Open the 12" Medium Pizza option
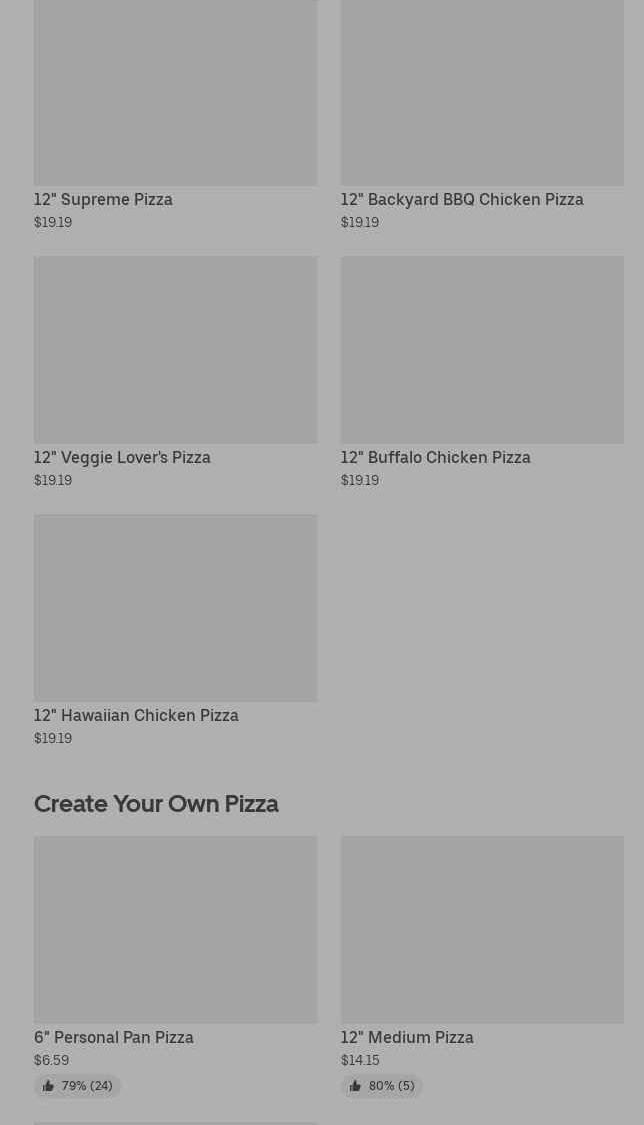Image resolution: width=644 pixels, height=1125 pixels. click(x=482, y=966)
